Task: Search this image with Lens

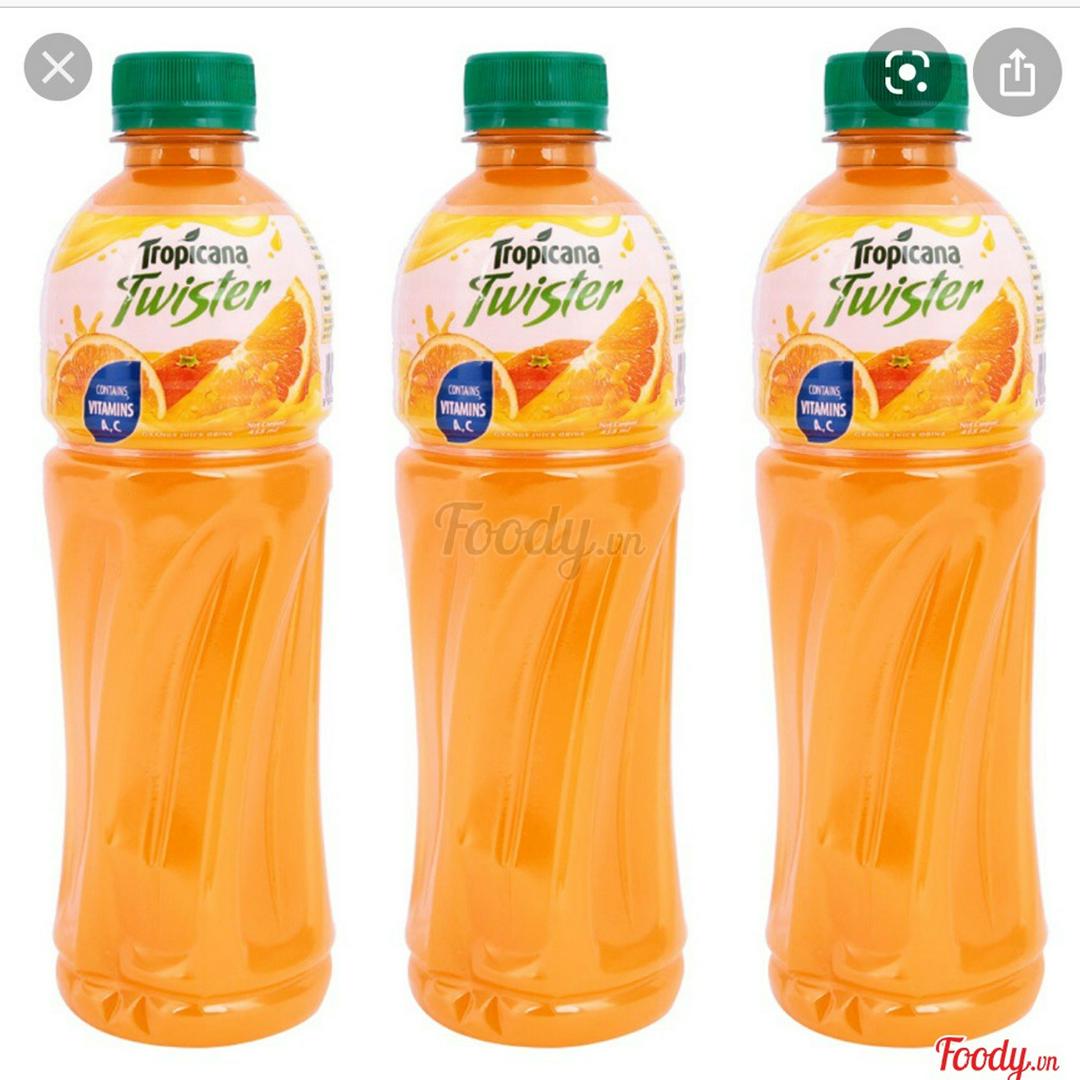Action: pos(908,72)
